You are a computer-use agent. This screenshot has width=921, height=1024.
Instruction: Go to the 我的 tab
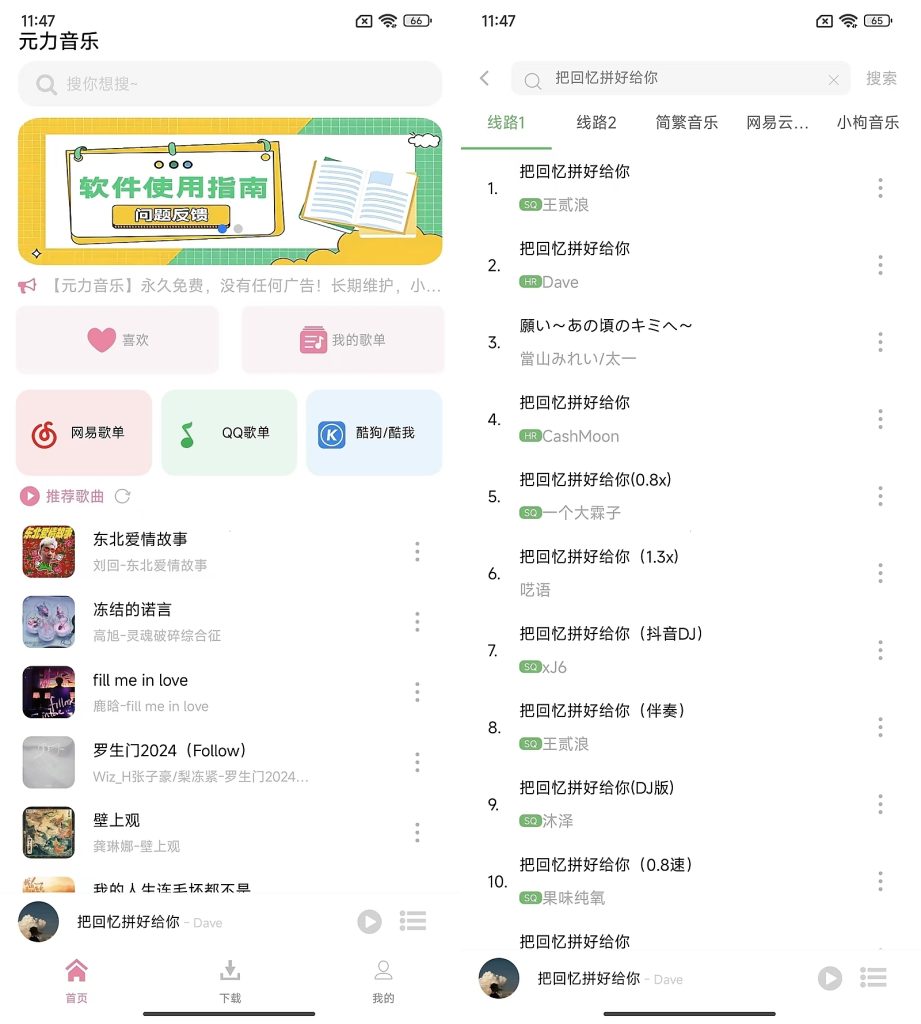383,981
